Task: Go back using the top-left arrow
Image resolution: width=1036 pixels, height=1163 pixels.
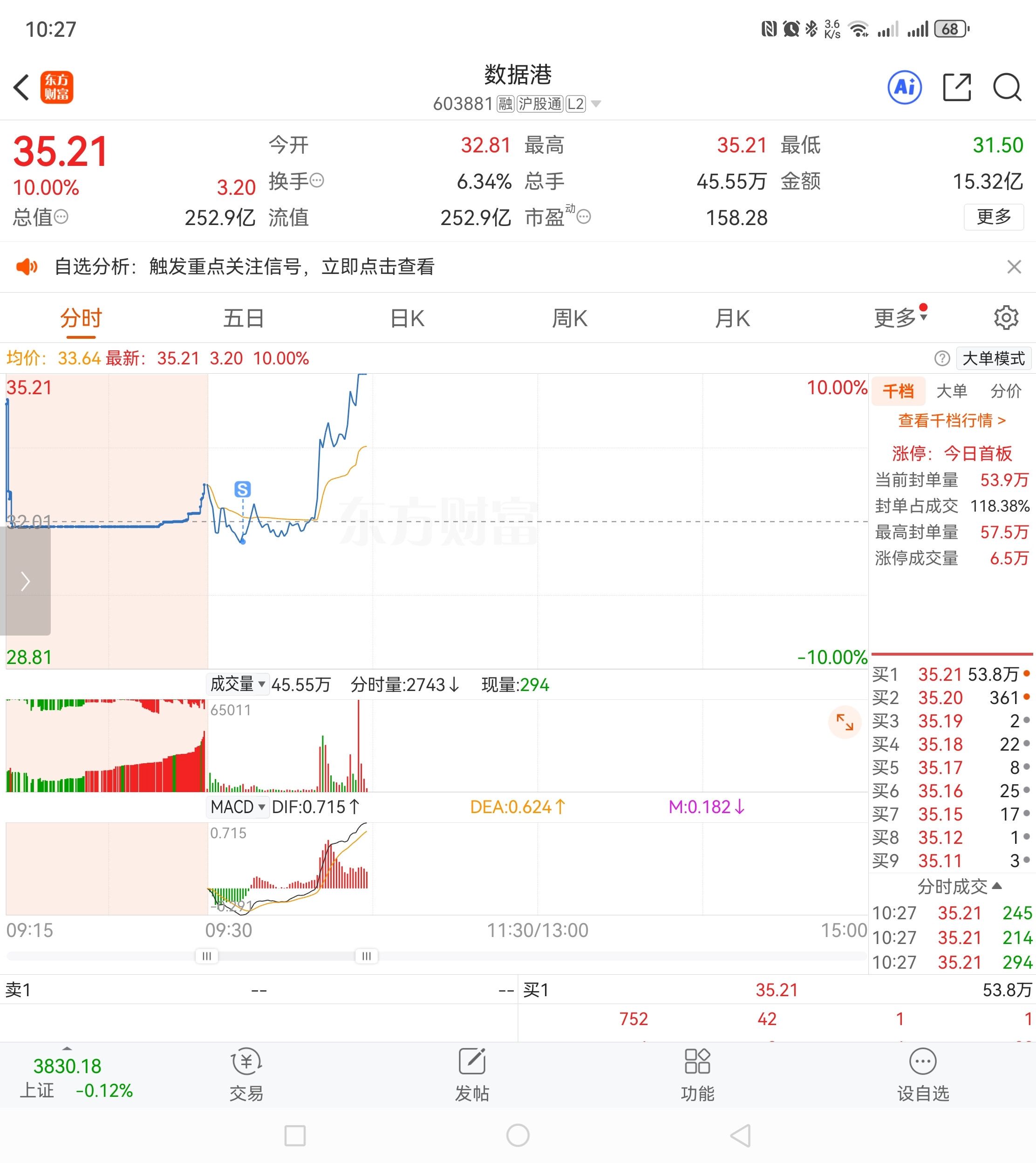Action: (21, 87)
